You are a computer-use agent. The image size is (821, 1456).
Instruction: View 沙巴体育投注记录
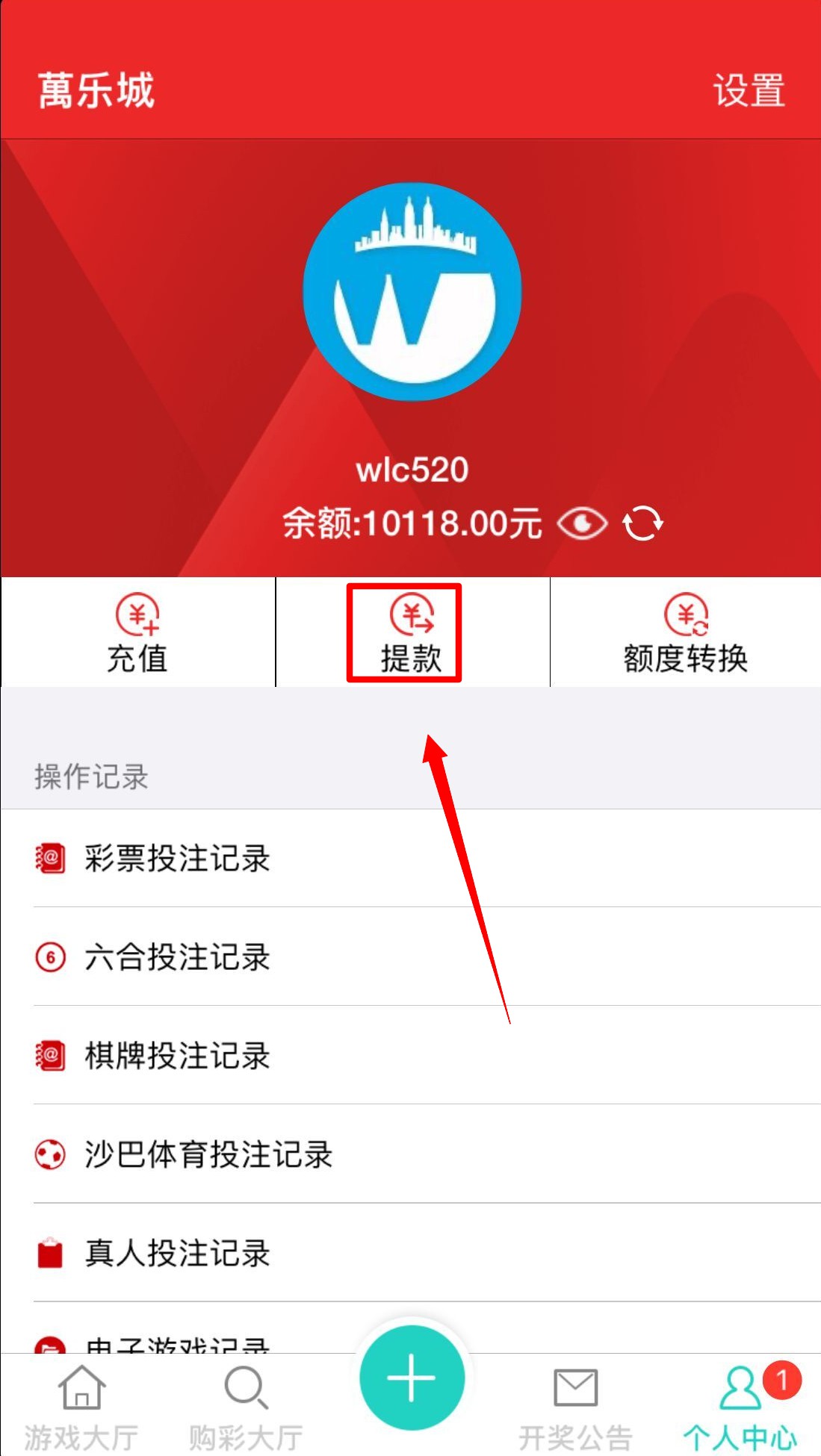click(208, 1154)
